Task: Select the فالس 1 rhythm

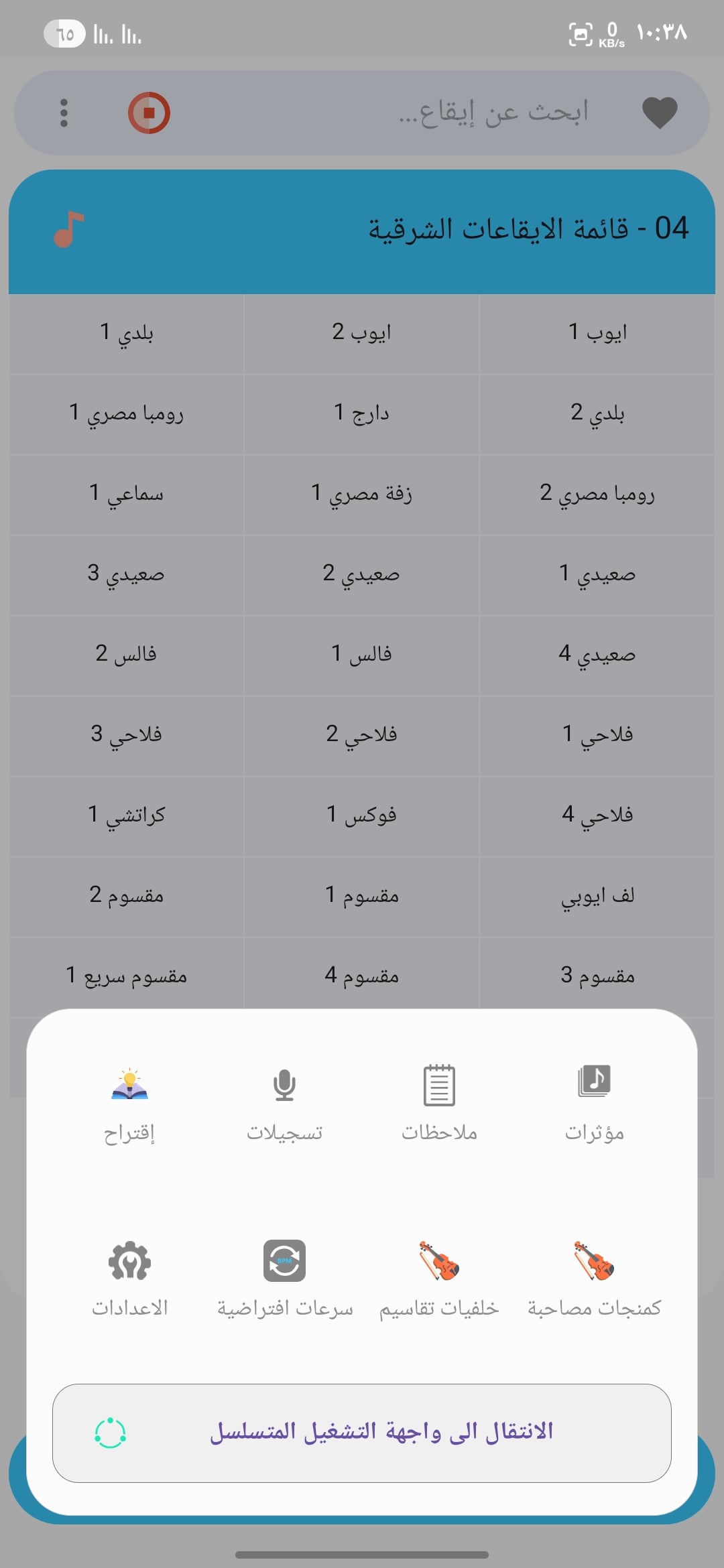Action: coord(360,654)
